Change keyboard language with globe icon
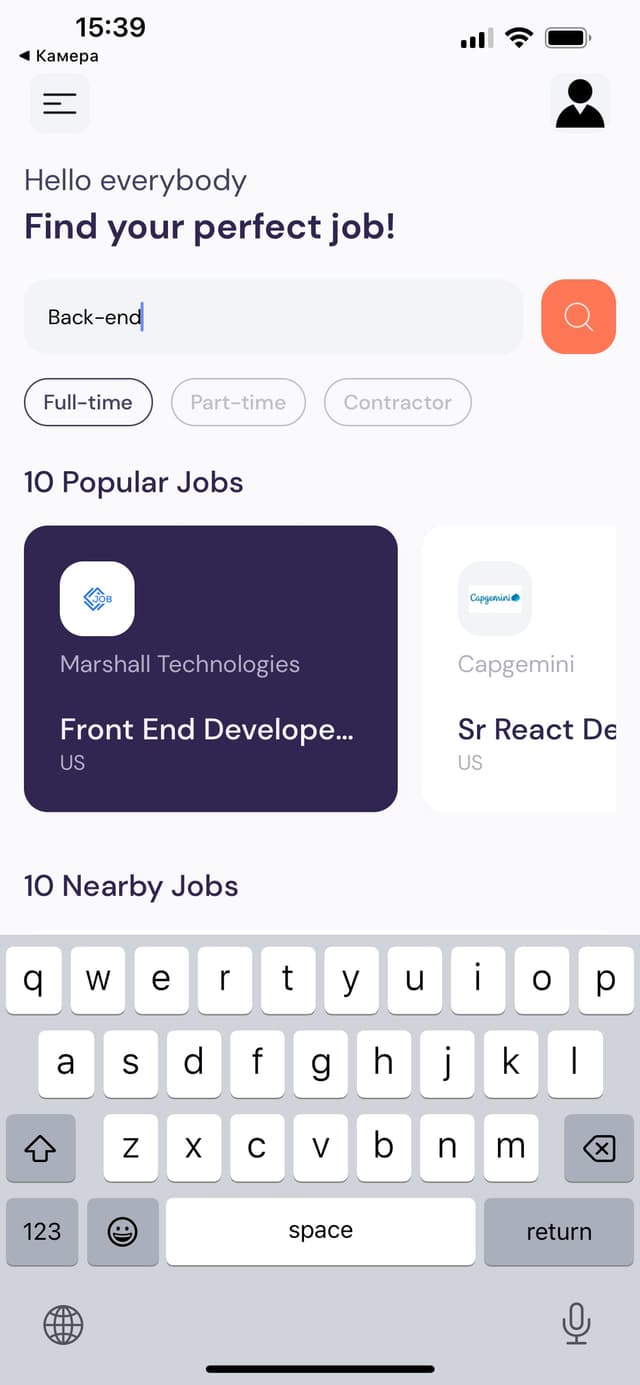This screenshot has width=640, height=1385. (63, 1326)
